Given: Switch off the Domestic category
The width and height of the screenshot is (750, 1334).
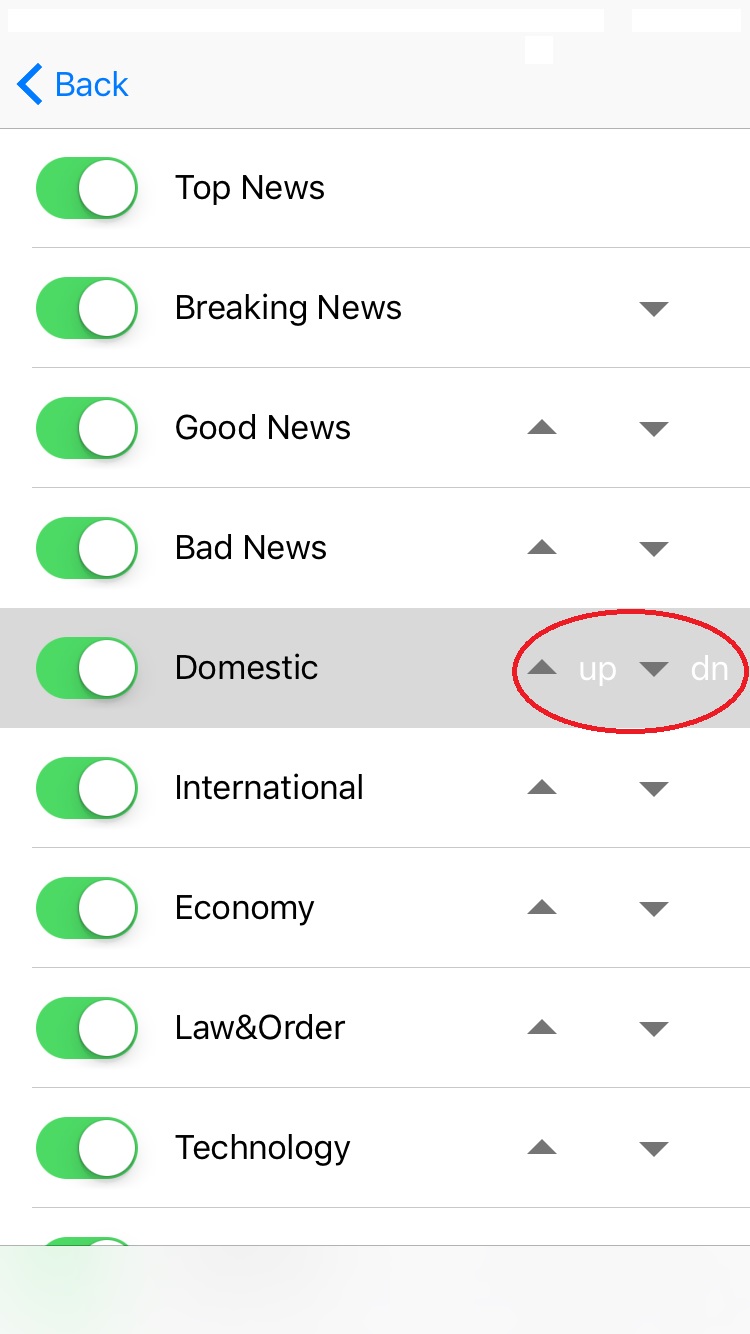Looking at the screenshot, I should point(86,668).
